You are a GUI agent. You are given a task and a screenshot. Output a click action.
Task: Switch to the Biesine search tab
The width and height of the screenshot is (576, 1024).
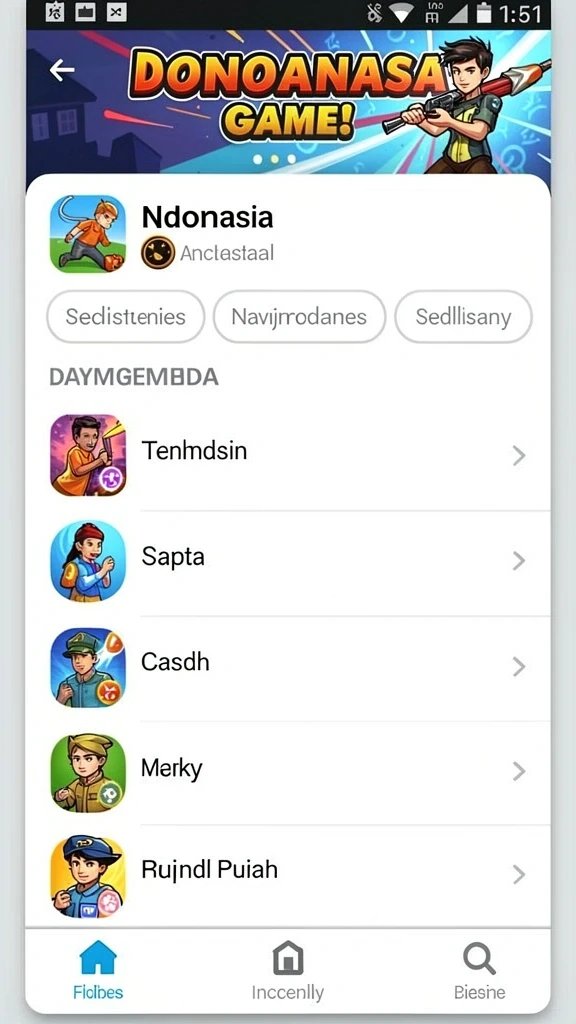[x=479, y=970]
